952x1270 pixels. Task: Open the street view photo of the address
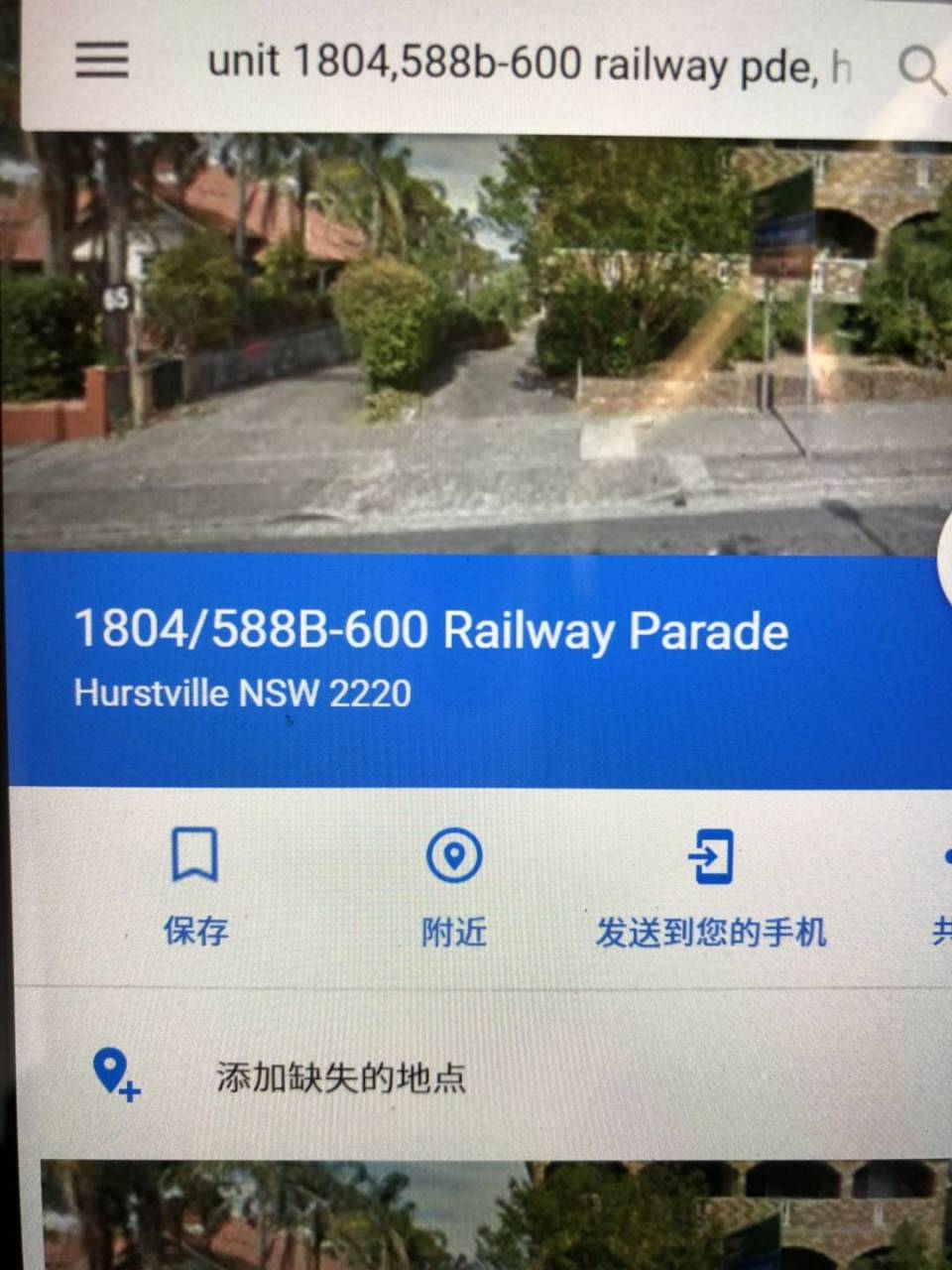click(476, 342)
